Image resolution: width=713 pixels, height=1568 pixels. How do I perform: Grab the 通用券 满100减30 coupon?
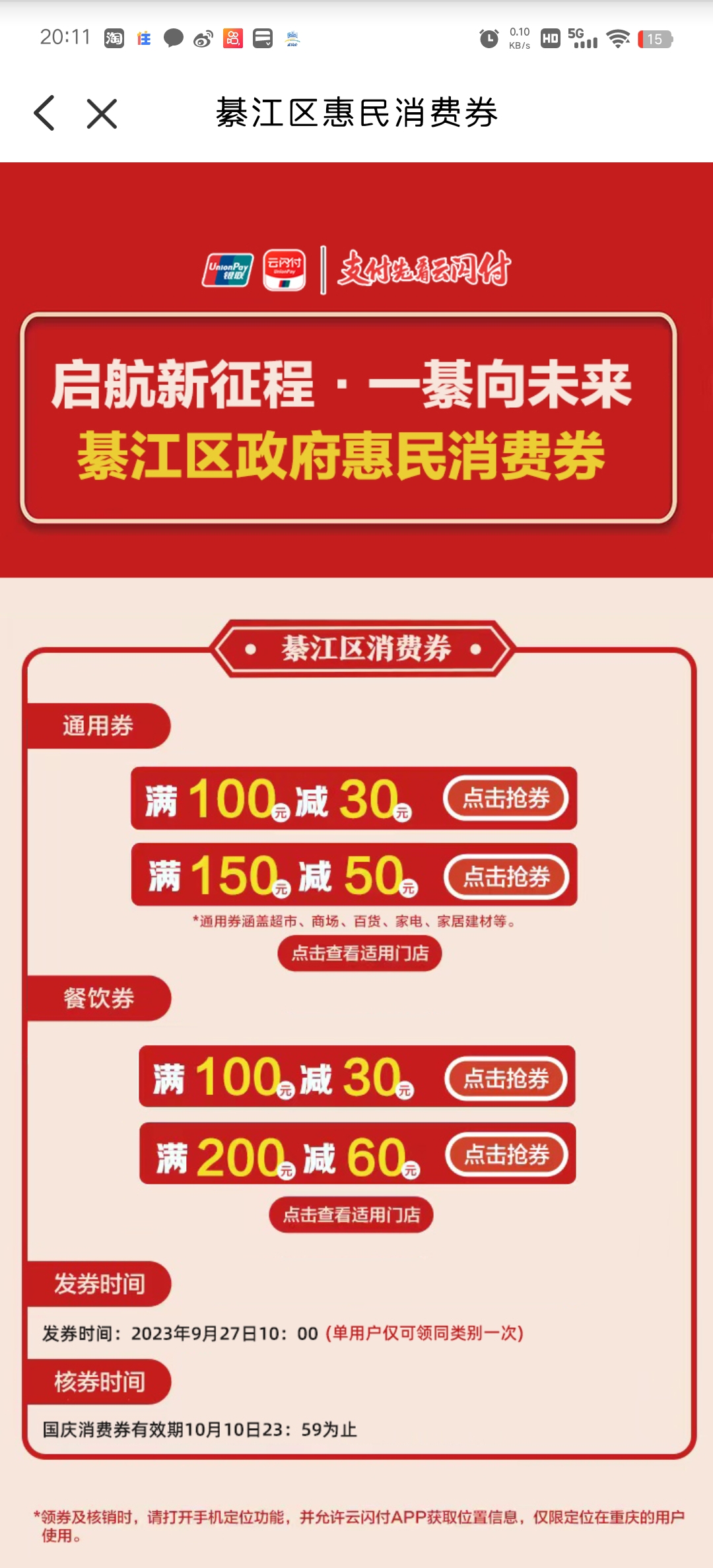tap(506, 799)
